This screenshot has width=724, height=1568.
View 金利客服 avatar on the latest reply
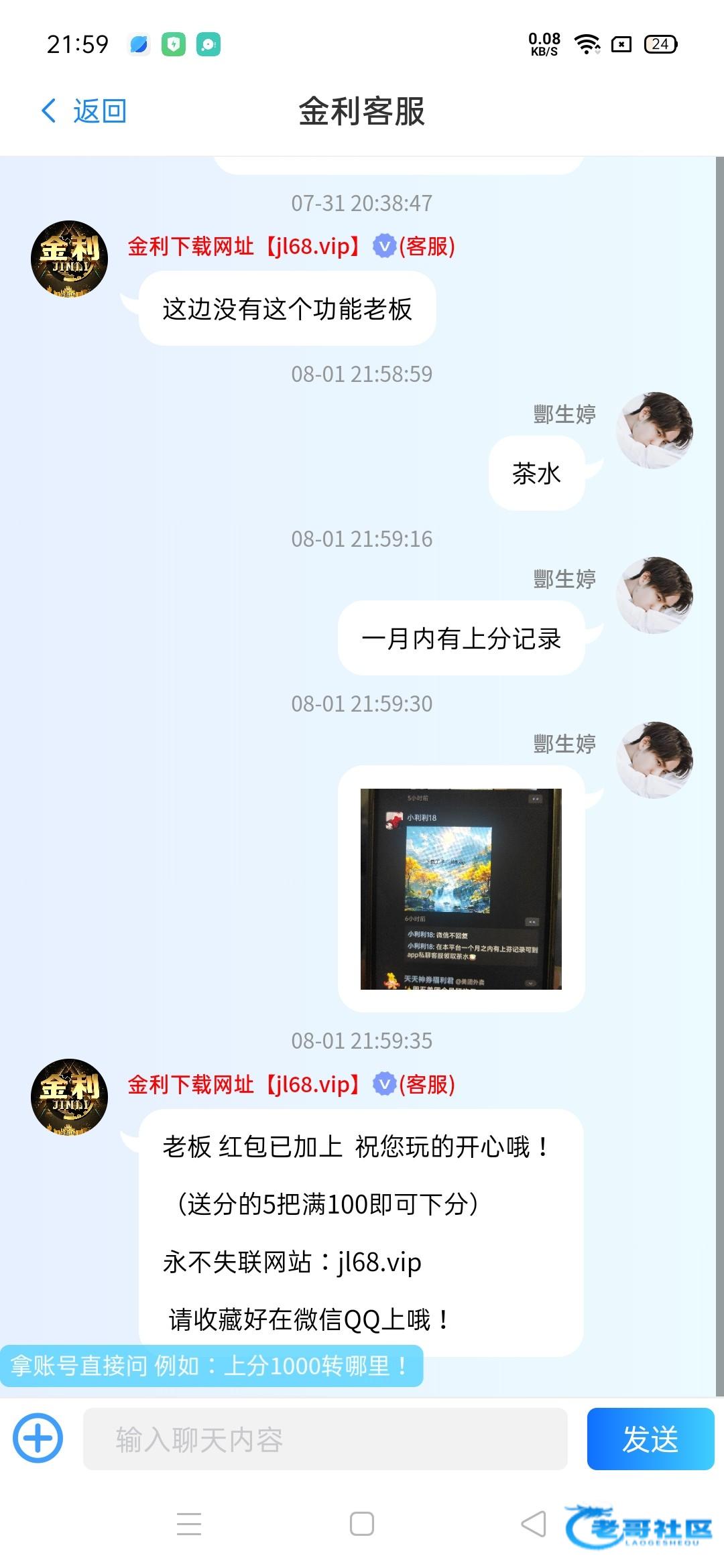69,1097
